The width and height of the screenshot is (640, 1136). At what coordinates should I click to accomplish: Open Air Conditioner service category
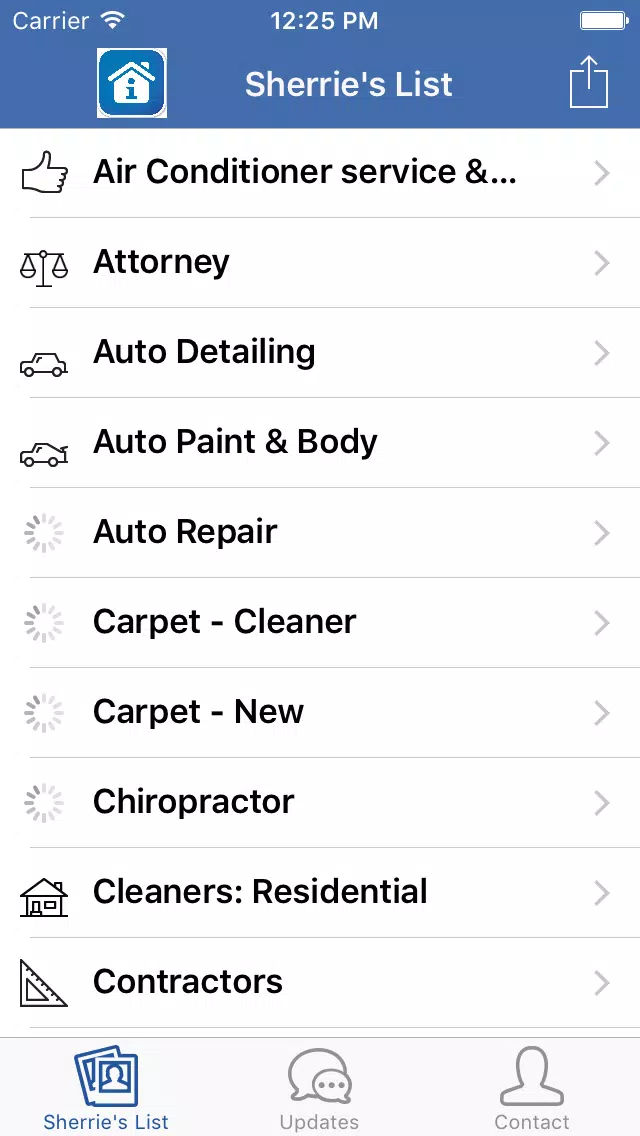pyautogui.click(x=320, y=173)
